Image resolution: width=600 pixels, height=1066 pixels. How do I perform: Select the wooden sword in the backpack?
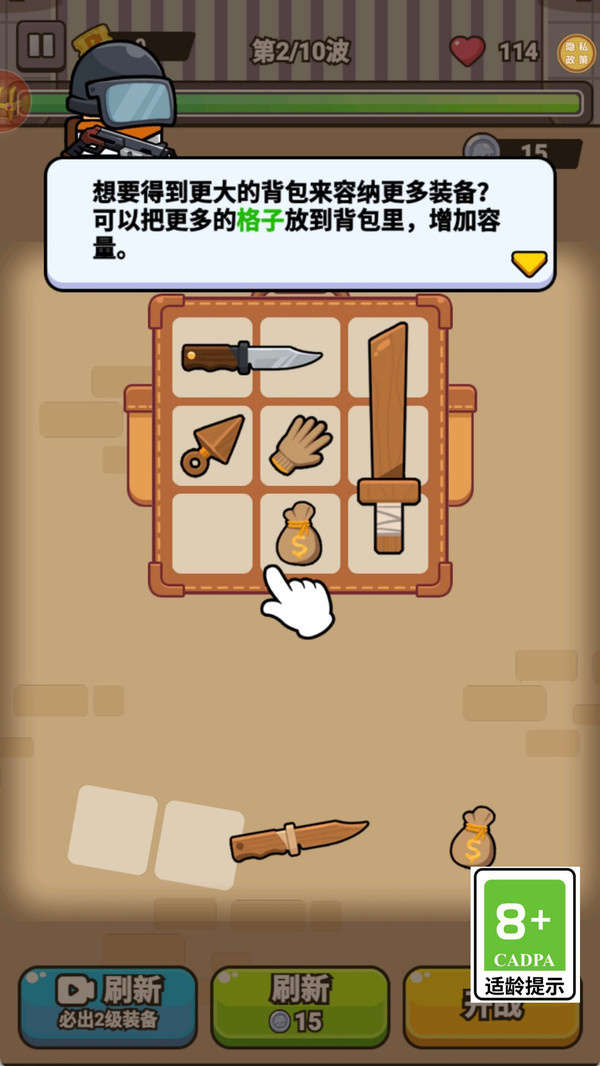point(389,438)
